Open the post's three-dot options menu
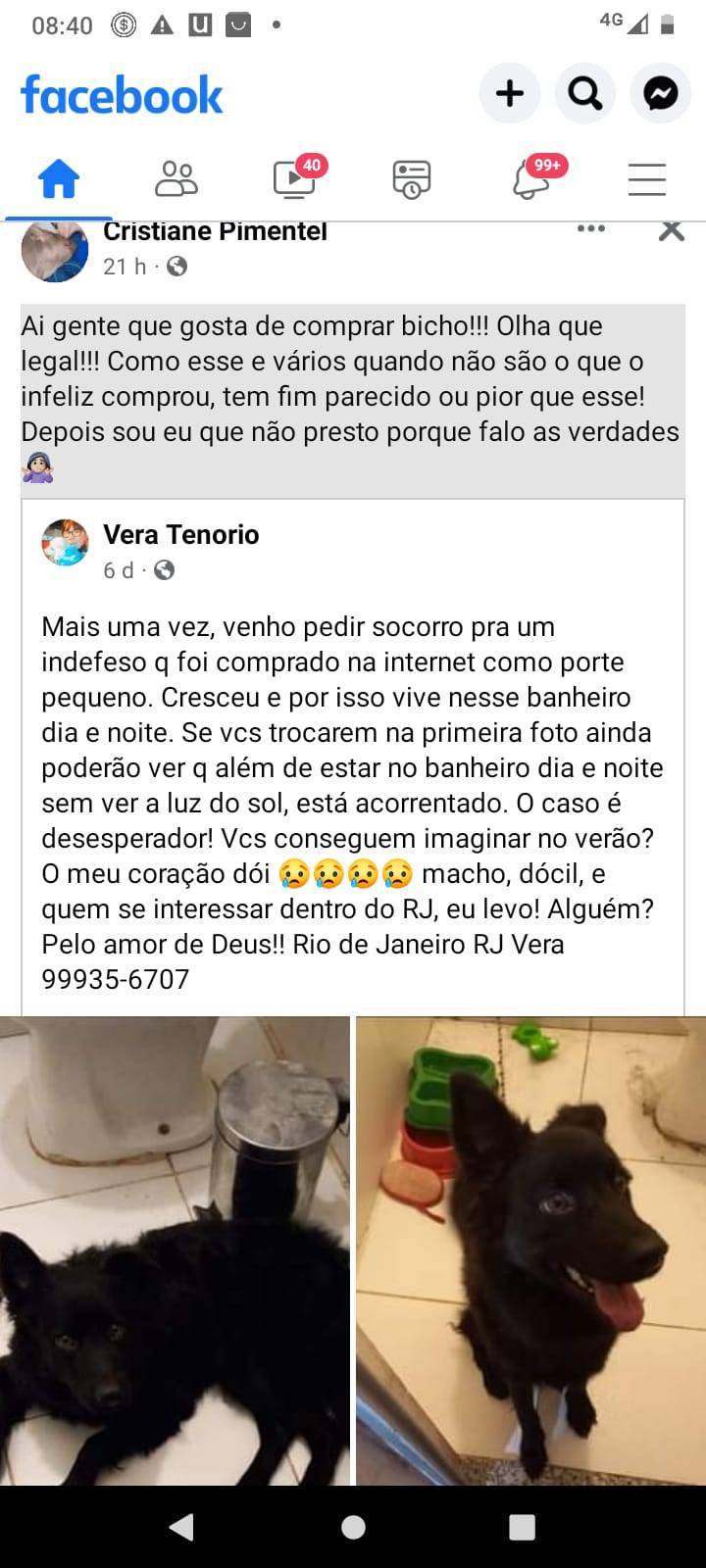The image size is (706, 1568). (x=591, y=229)
